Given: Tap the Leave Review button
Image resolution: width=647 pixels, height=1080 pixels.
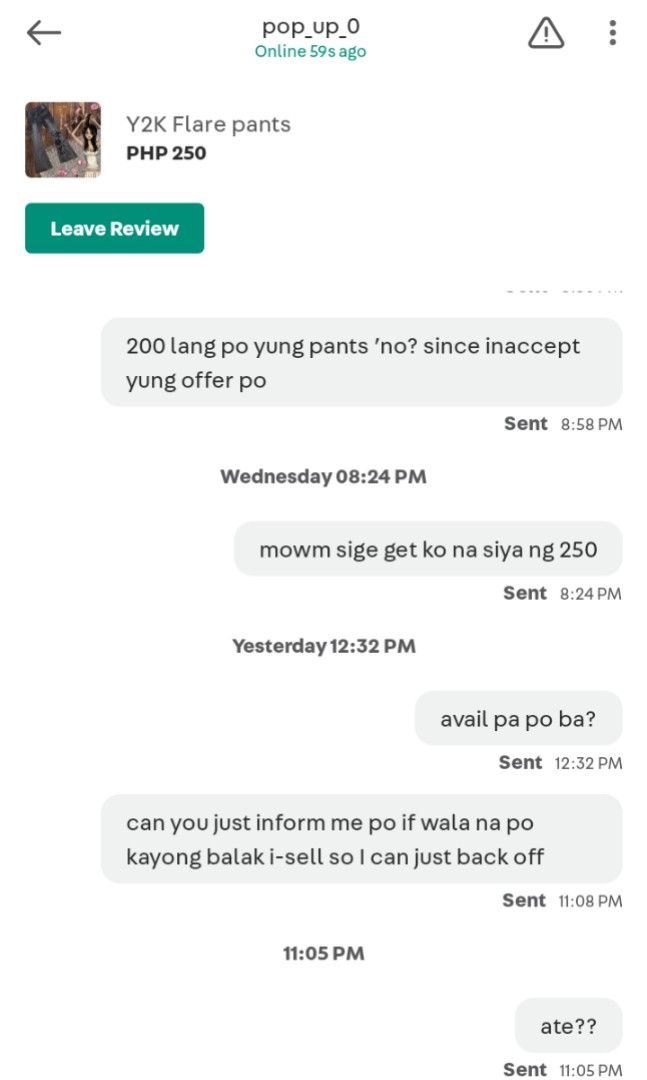Looking at the screenshot, I should point(114,228).
